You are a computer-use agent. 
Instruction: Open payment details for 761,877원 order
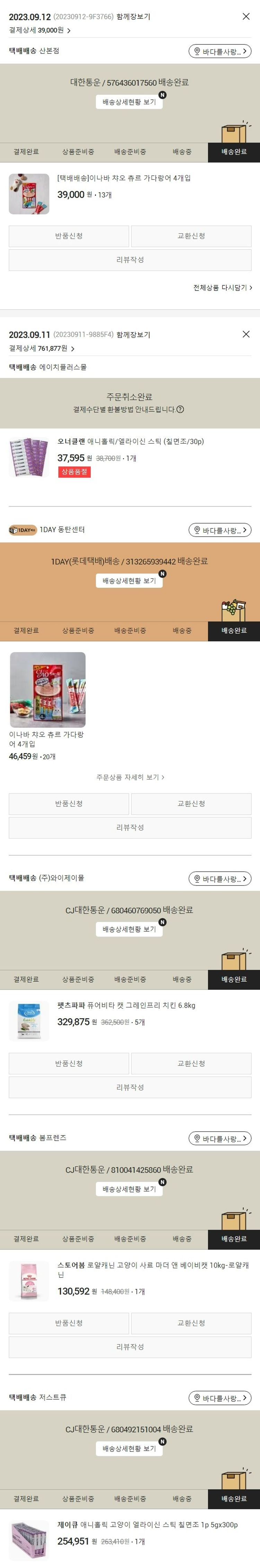pyautogui.click(x=42, y=348)
